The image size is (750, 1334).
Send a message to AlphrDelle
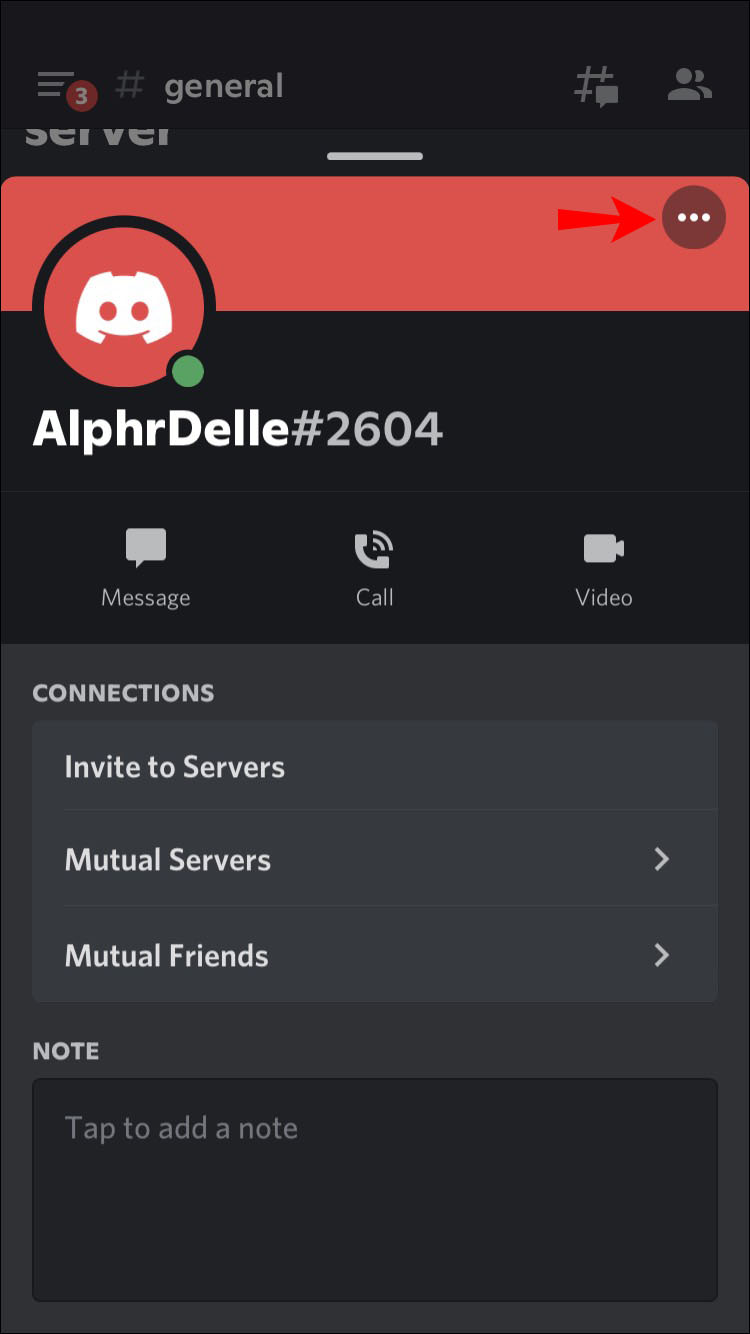click(145, 568)
